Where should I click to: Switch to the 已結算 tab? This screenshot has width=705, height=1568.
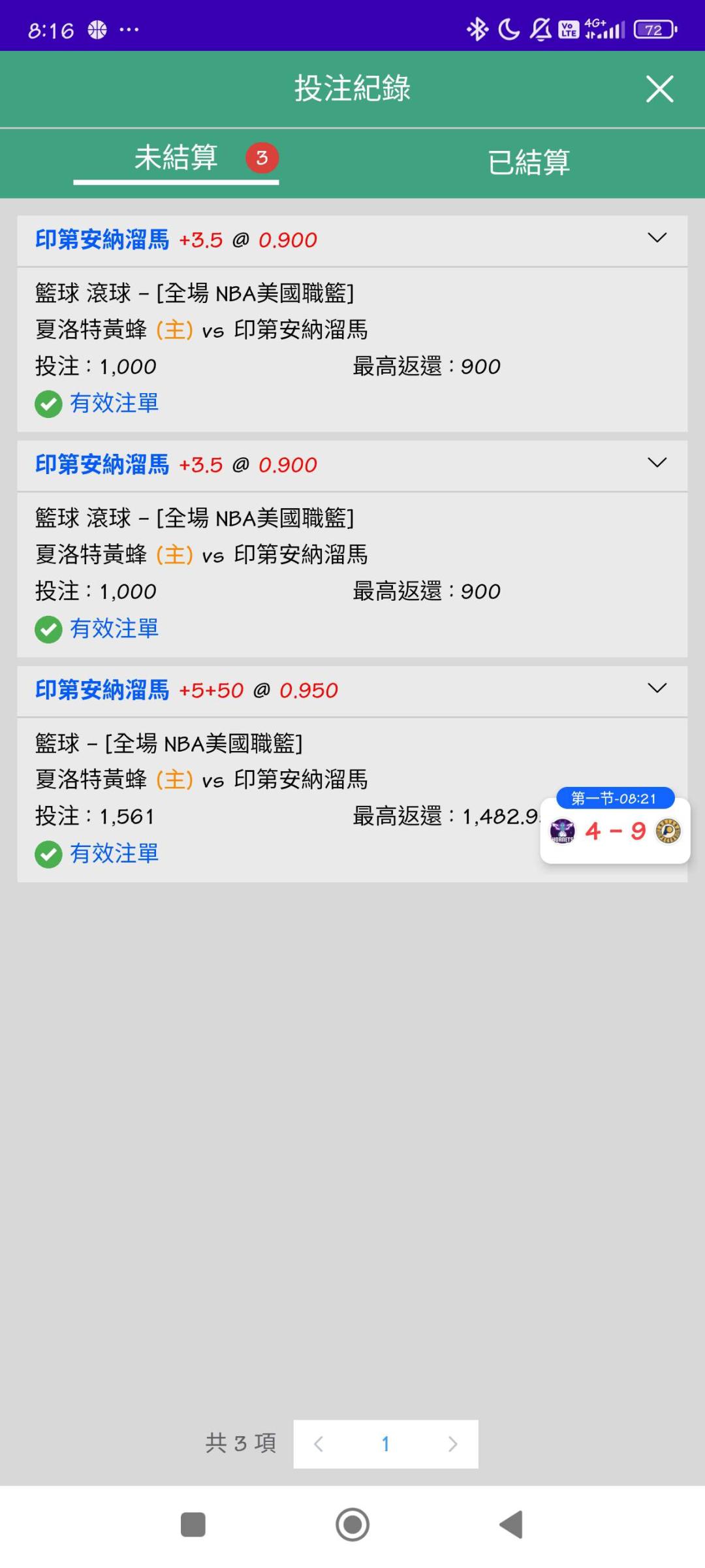pyautogui.click(x=529, y=162)
